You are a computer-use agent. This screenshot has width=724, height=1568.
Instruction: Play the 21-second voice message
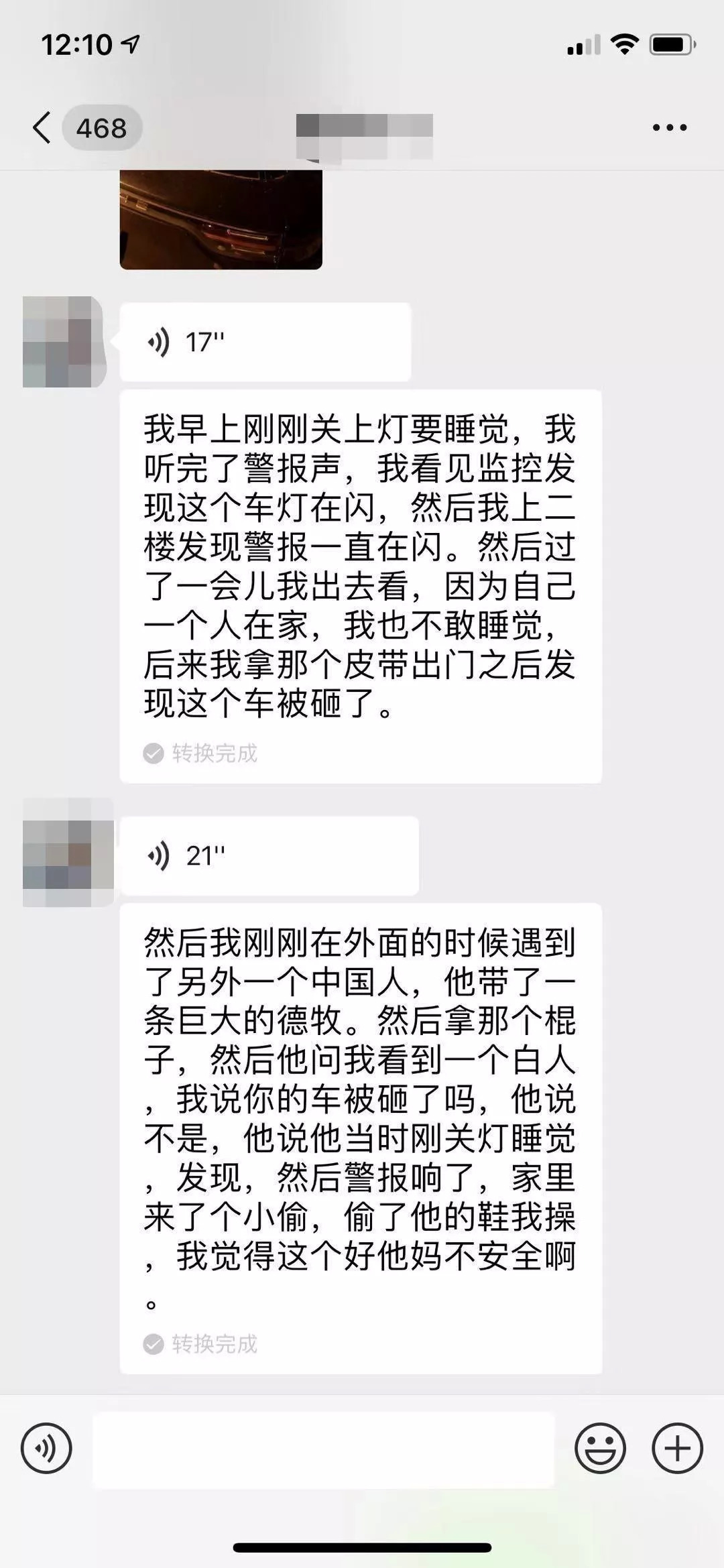tap(269, 856)
